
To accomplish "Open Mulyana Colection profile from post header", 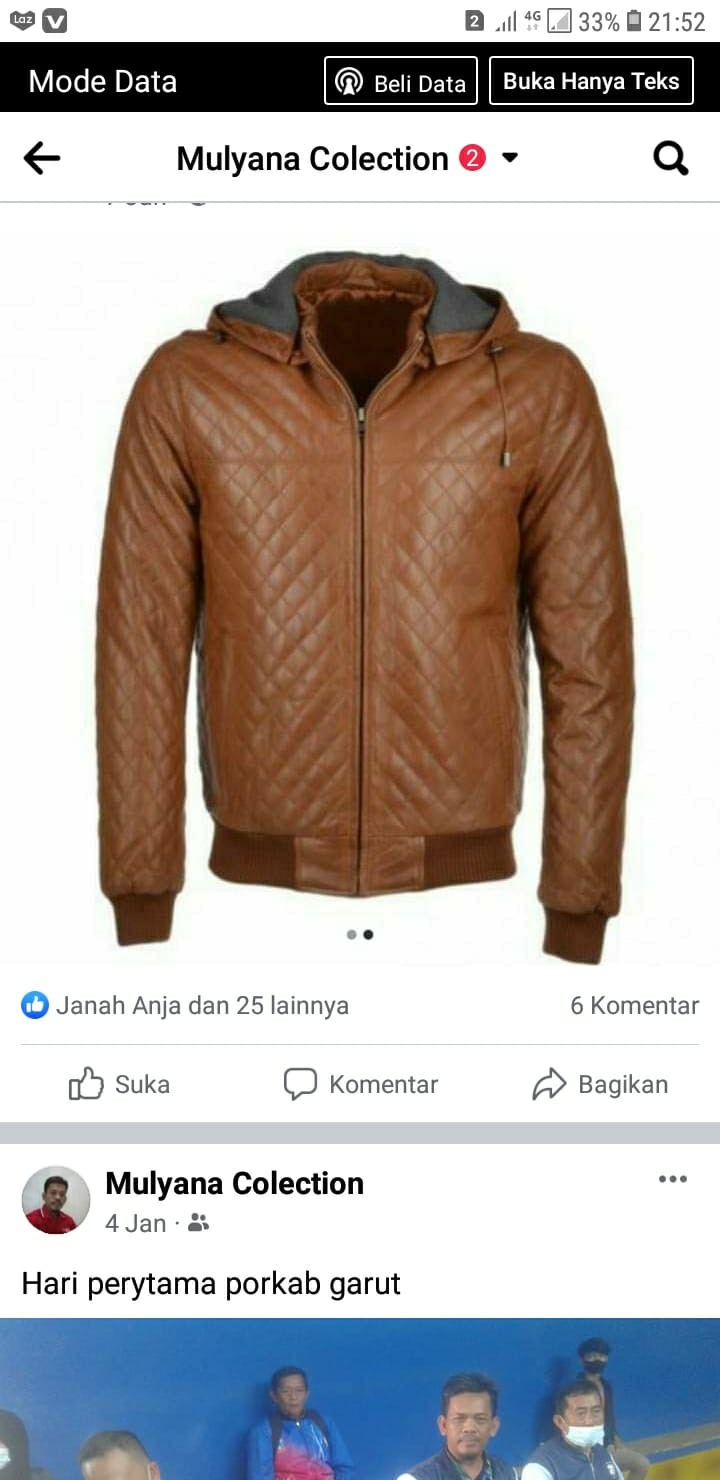I will pos(234,1183).
